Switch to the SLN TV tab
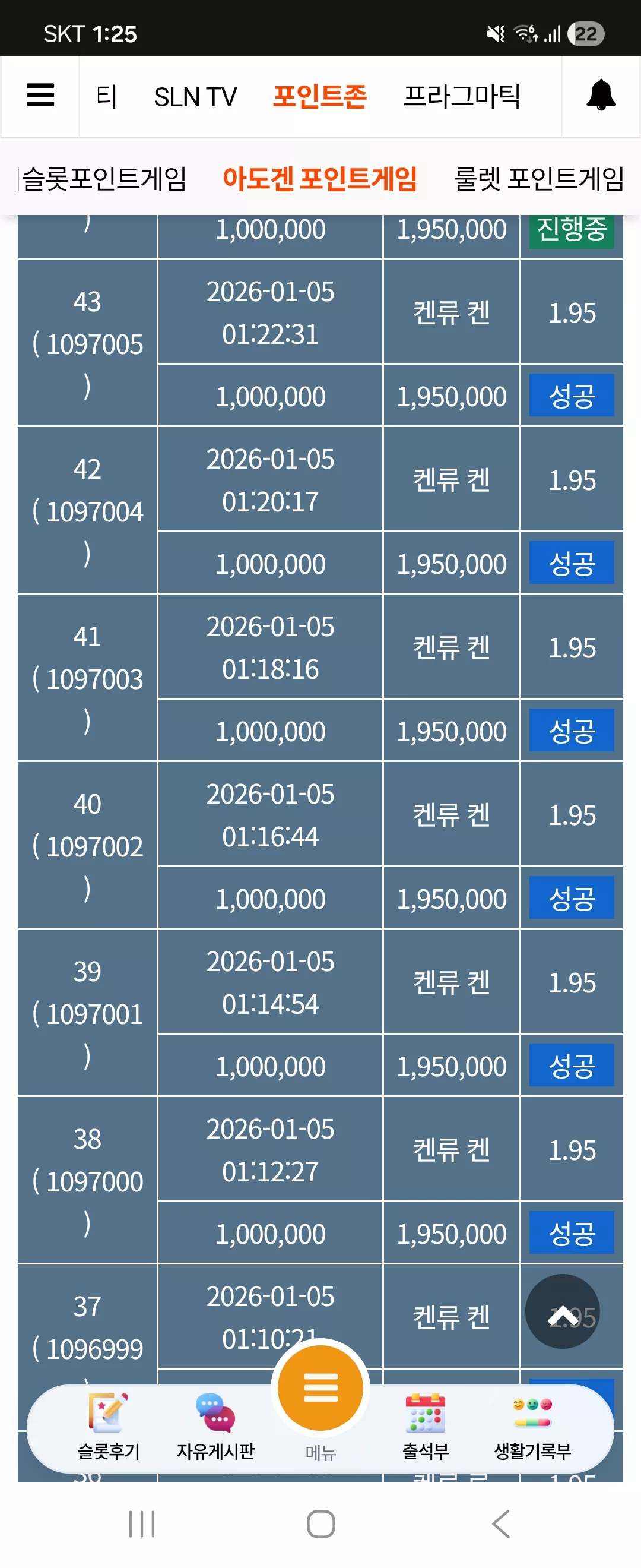 pyautogui.click(x=195, y=97)
